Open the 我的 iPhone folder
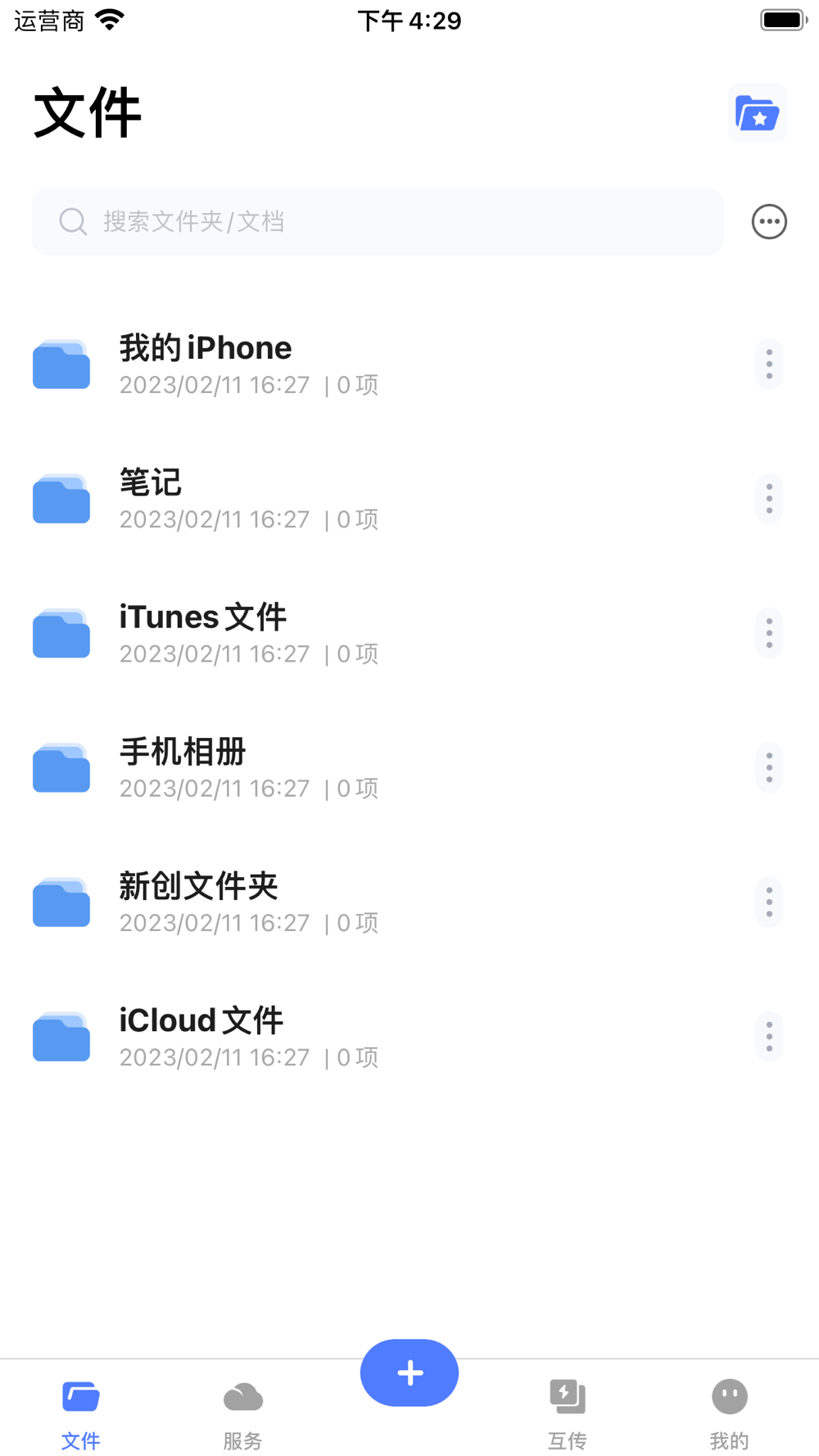The width and height of the screenshot is (819, 1456). click(x=246, y=364)
